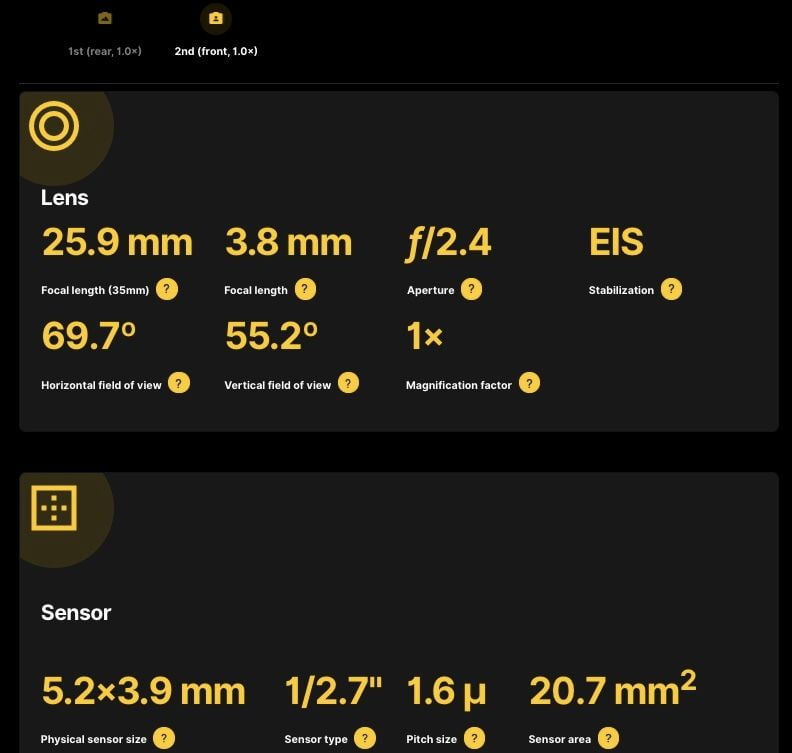Show info about Horizontal field of view
Viewport: 792px width, 753px height.
click(x=179, y=384)
